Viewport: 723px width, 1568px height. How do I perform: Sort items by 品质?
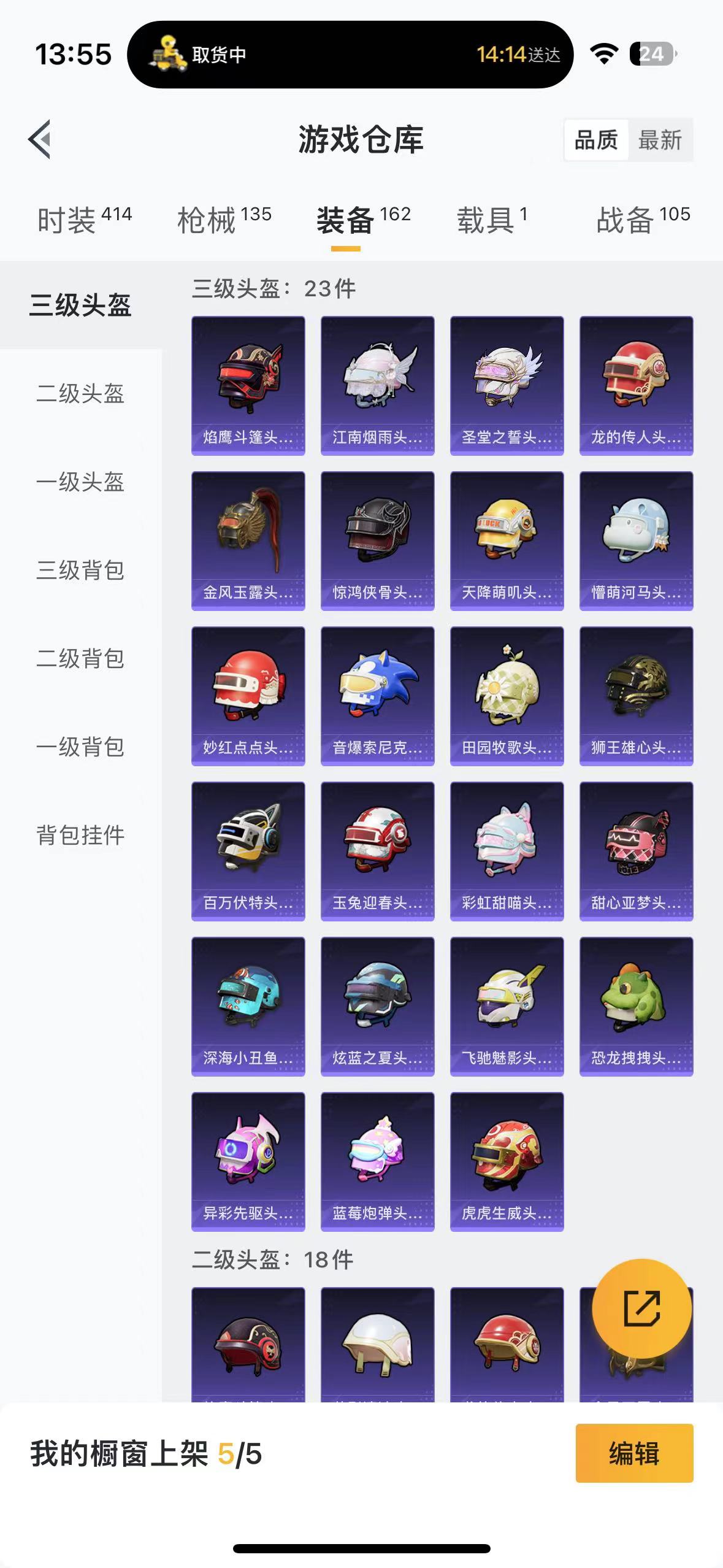(595, 140)
